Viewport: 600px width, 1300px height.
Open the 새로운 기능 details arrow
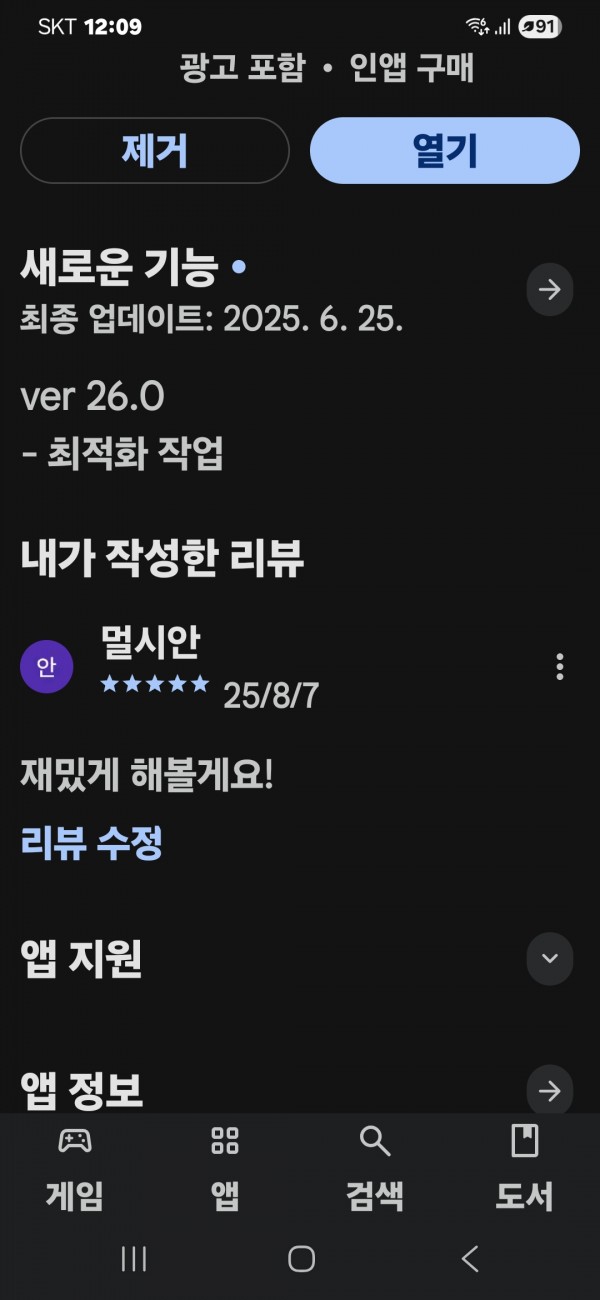click(x=550, y=290)
